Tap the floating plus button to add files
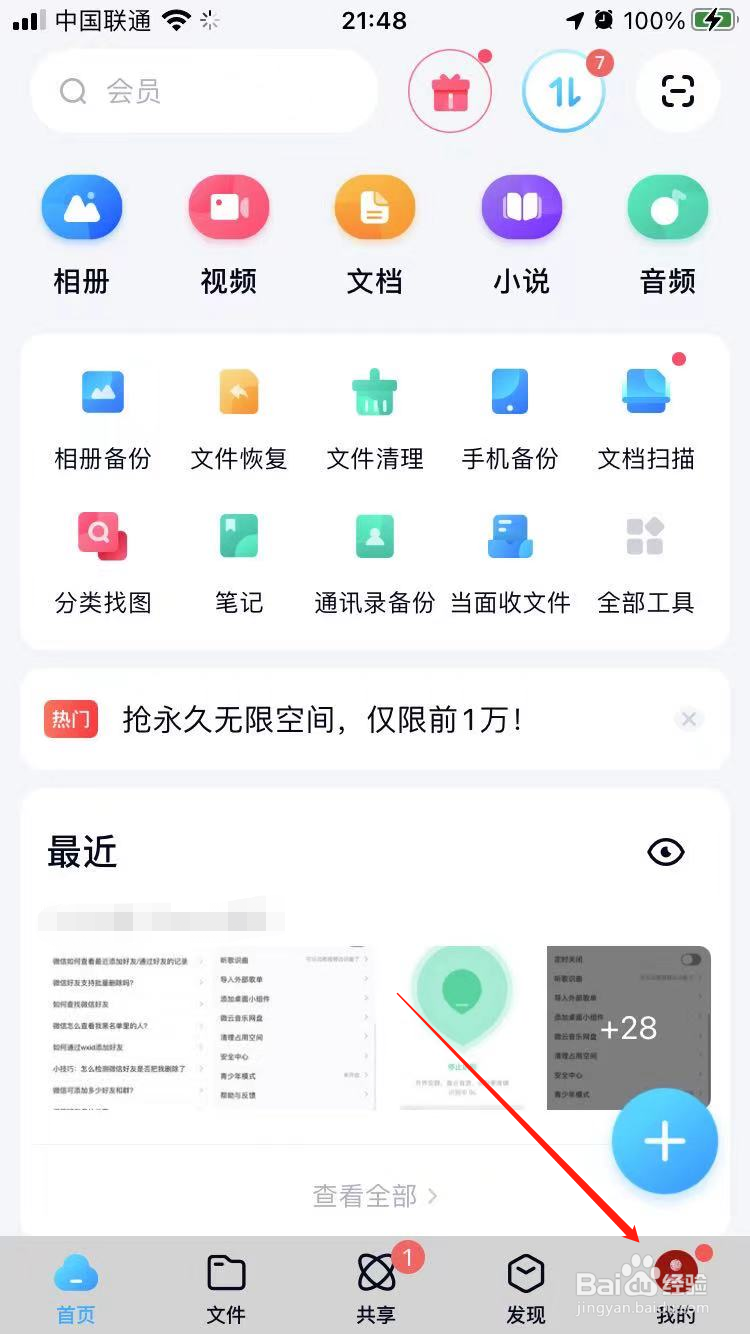The image size is (750, 1334). pos(664,1141)
